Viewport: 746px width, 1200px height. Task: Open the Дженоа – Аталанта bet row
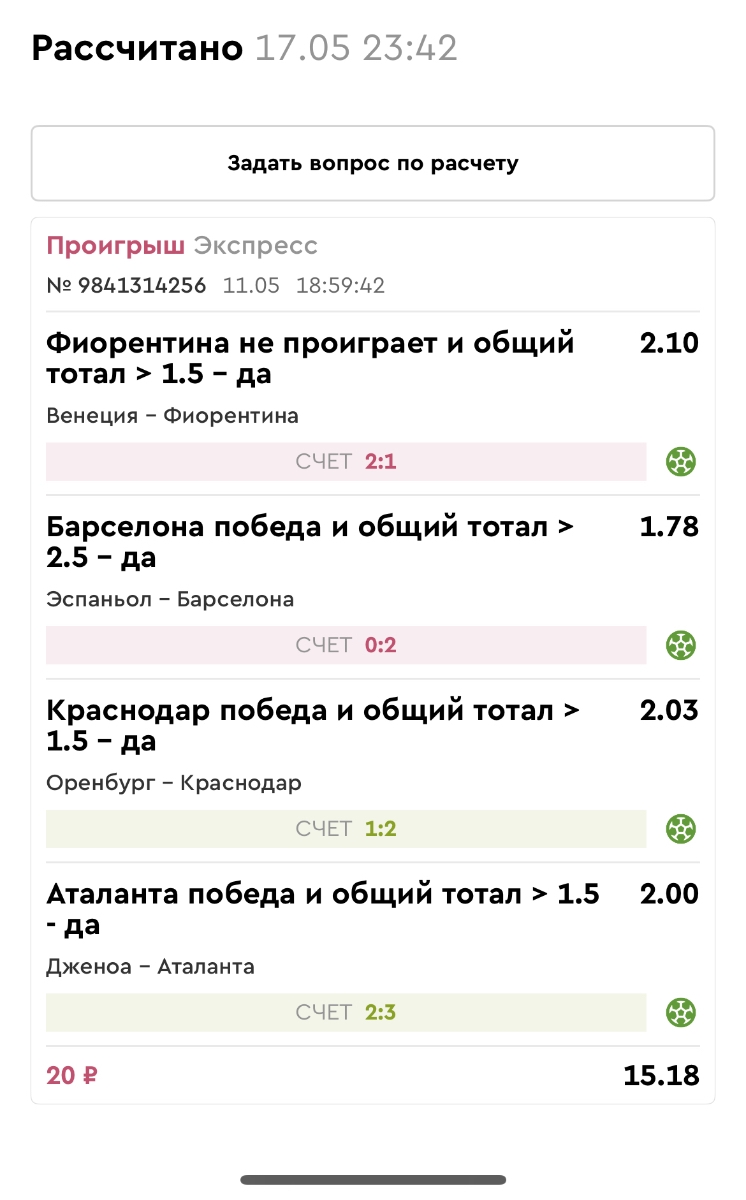pos(373,955)
